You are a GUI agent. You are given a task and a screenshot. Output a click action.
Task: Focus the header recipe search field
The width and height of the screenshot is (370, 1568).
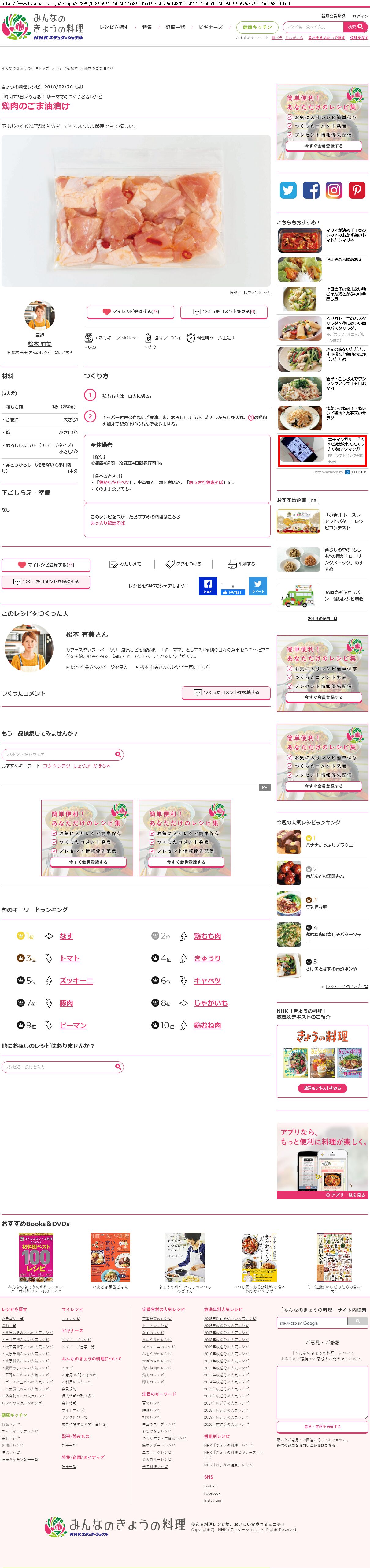(312, 27)
